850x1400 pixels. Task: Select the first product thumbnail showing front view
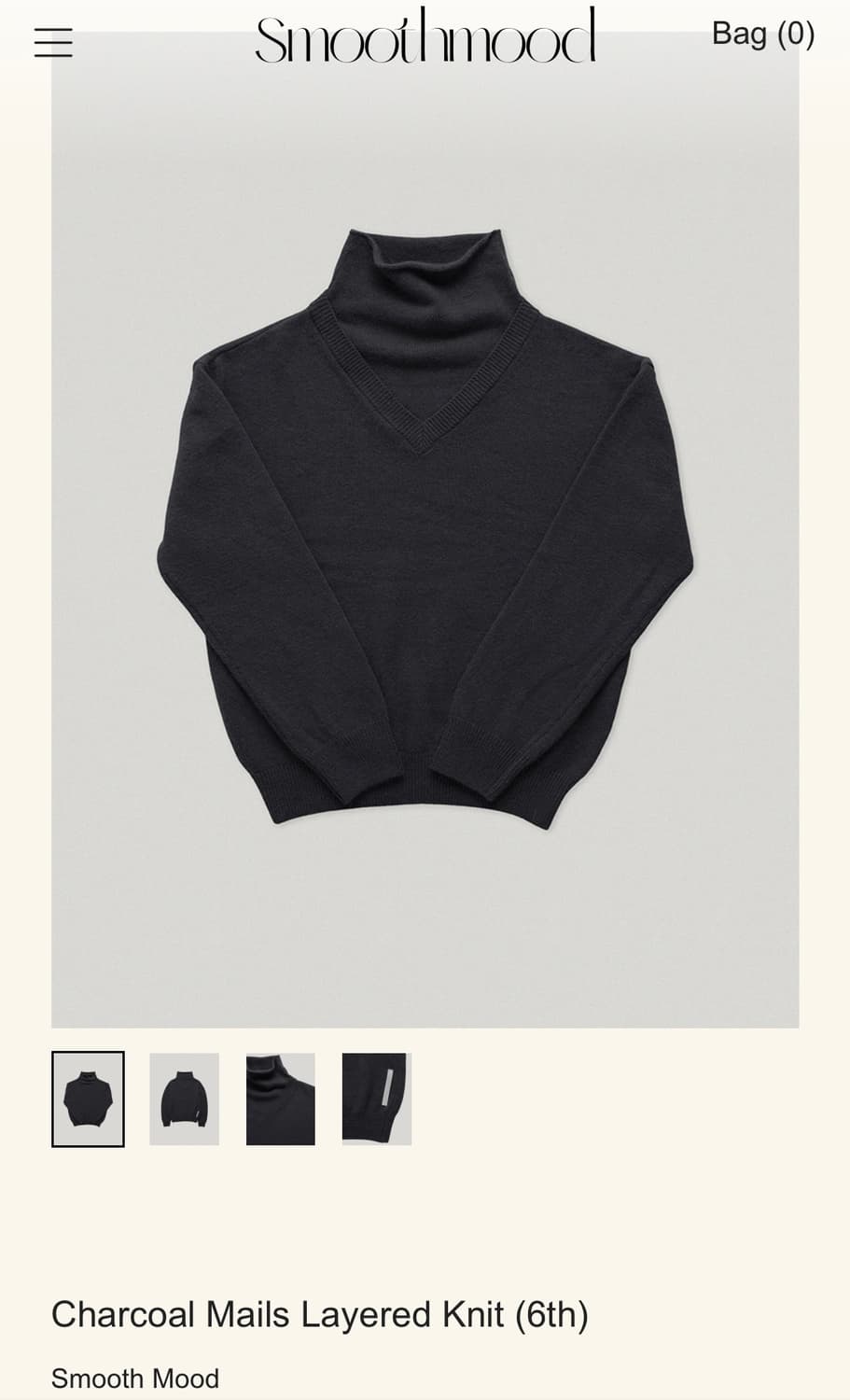point(89,1098)
